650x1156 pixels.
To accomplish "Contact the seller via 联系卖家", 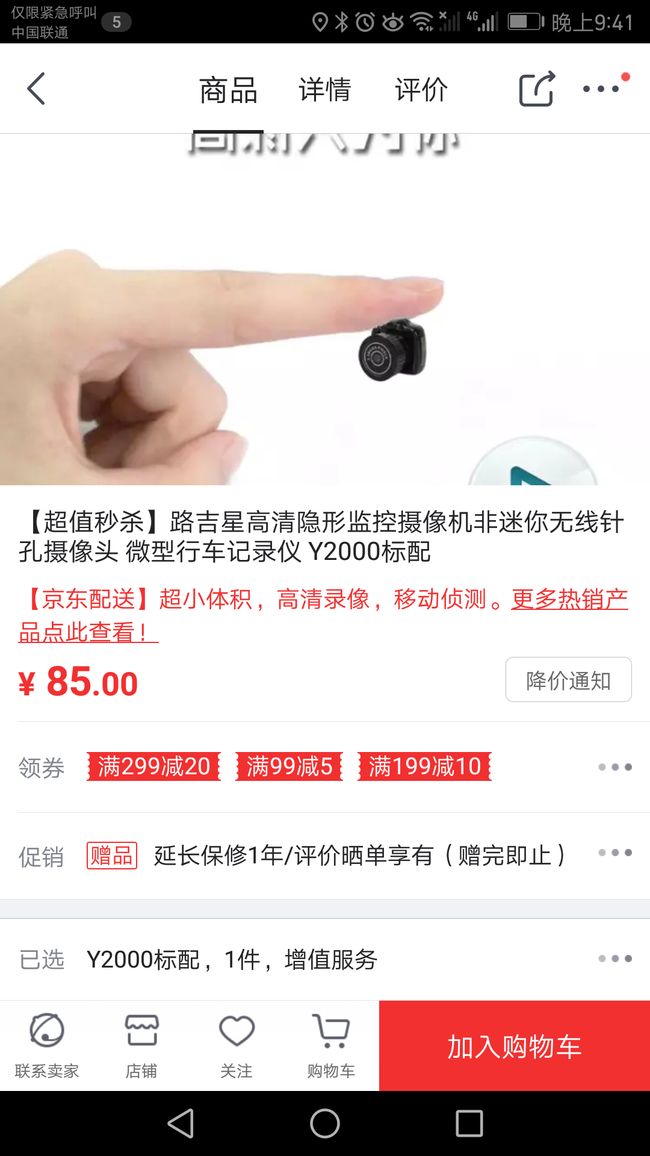I will pyautogui.click(x=47, y=1045).
